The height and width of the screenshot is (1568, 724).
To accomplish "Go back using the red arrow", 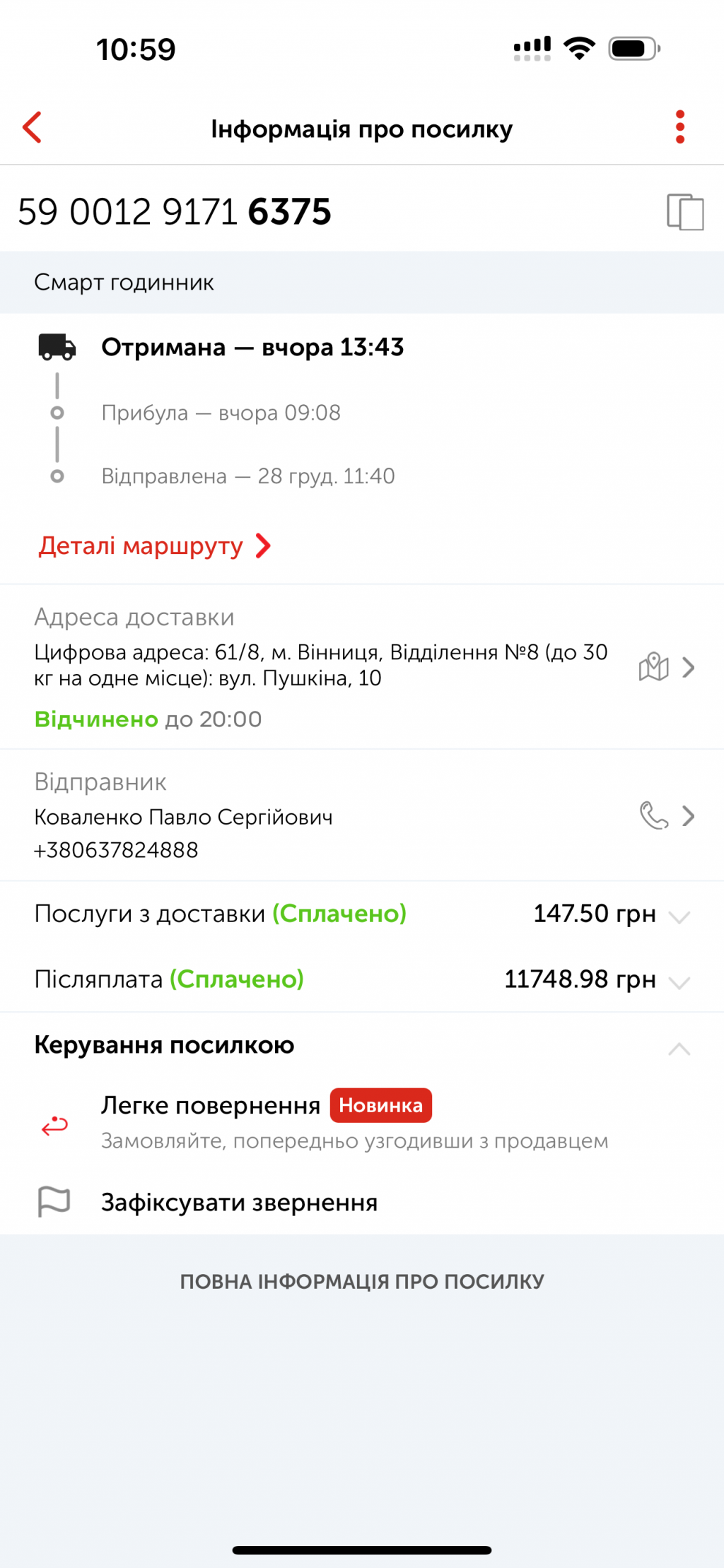I will (33, 127).
